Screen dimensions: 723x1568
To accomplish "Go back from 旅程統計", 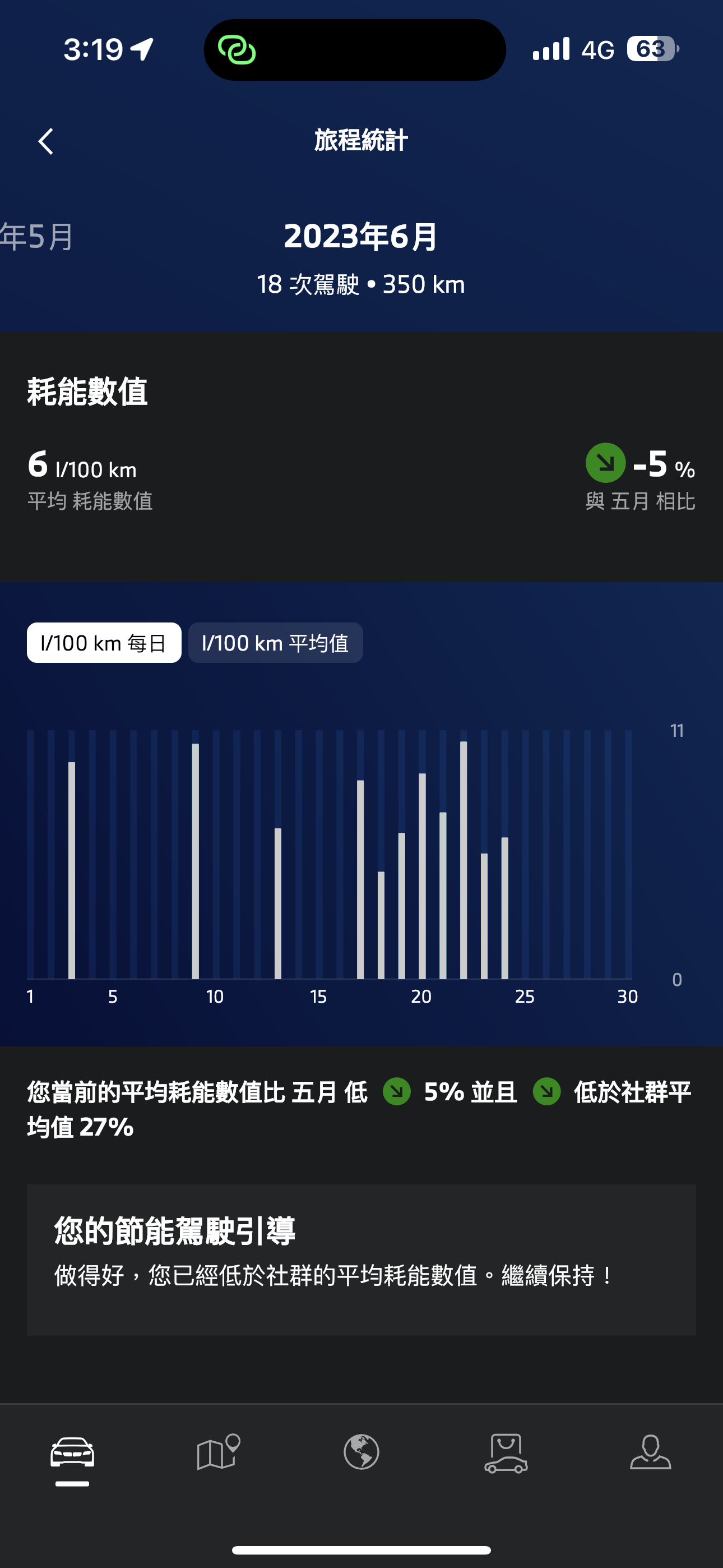I will 47,141.
